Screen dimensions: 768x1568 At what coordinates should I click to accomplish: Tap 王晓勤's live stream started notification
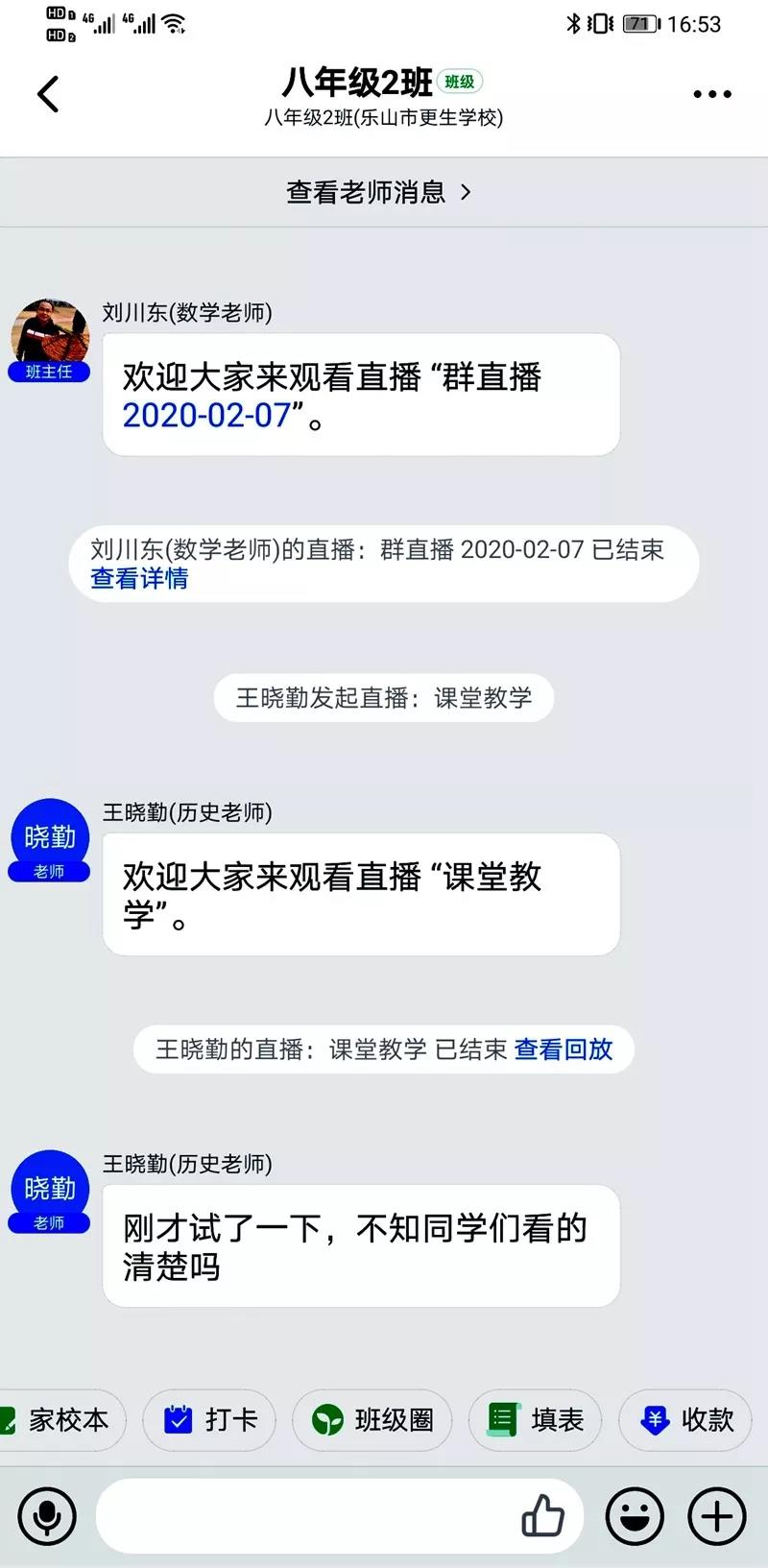(x=383, y=698)
